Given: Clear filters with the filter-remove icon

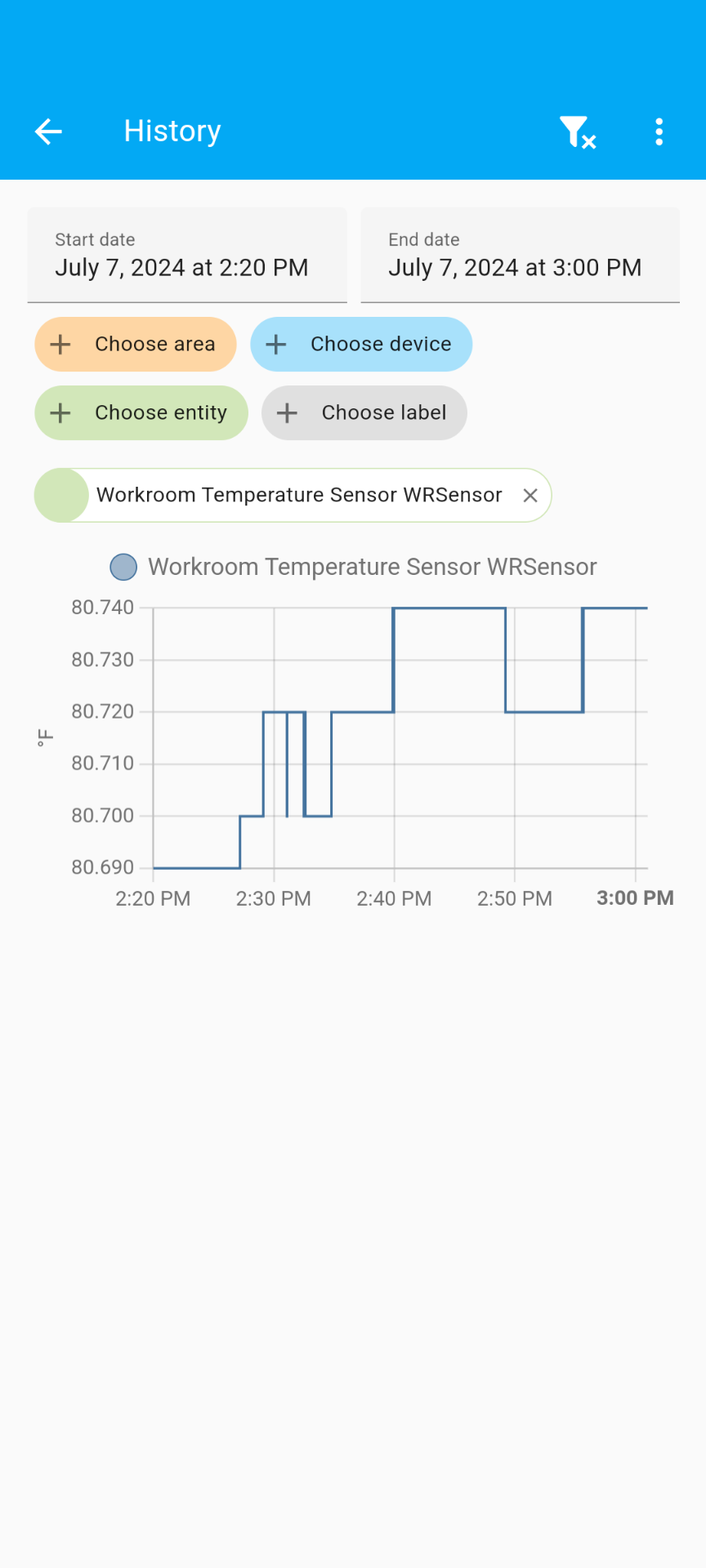Looking at the screenshot, I should [x=578, y=131].
